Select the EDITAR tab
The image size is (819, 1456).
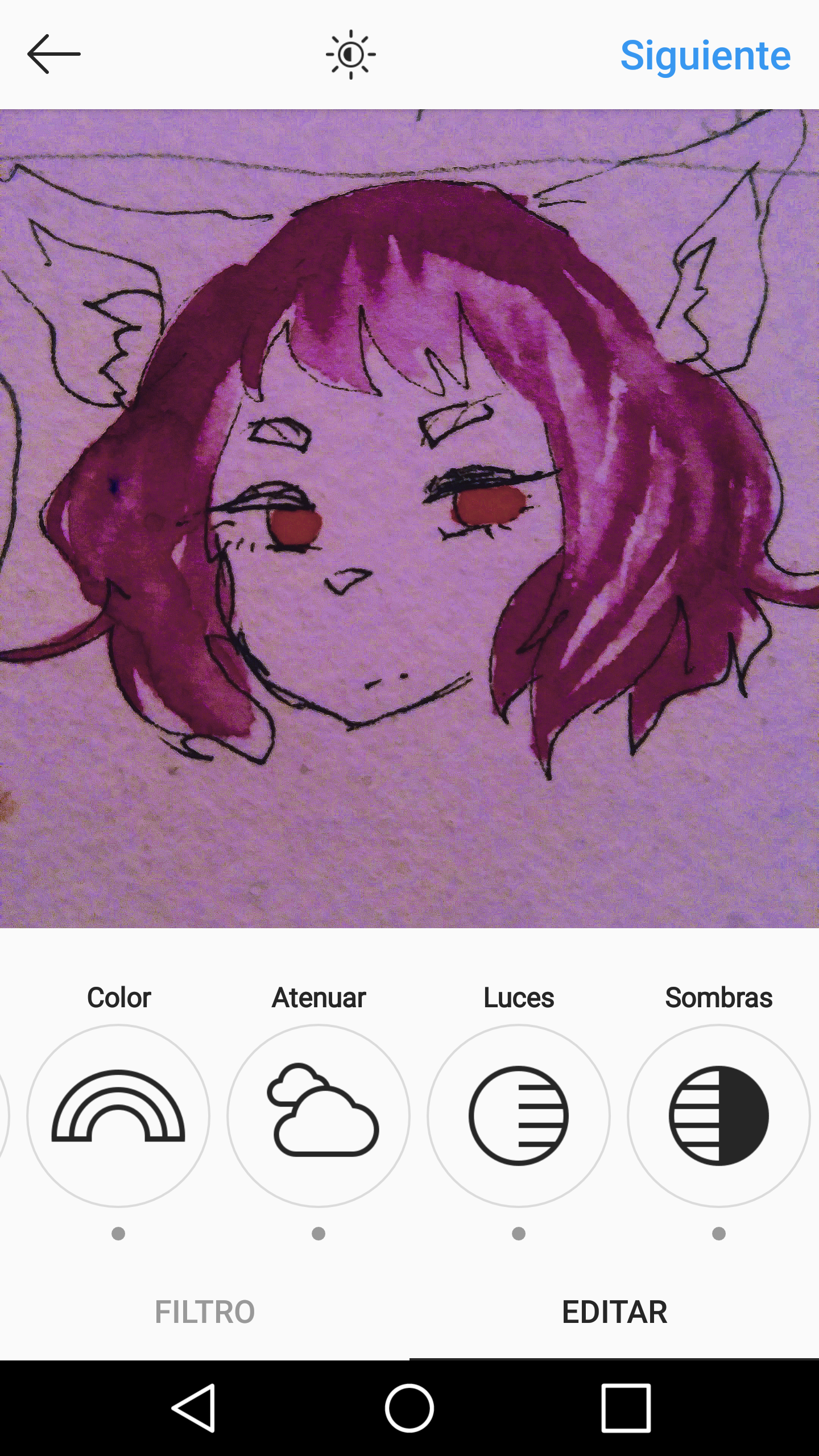tap(614, 1312)
